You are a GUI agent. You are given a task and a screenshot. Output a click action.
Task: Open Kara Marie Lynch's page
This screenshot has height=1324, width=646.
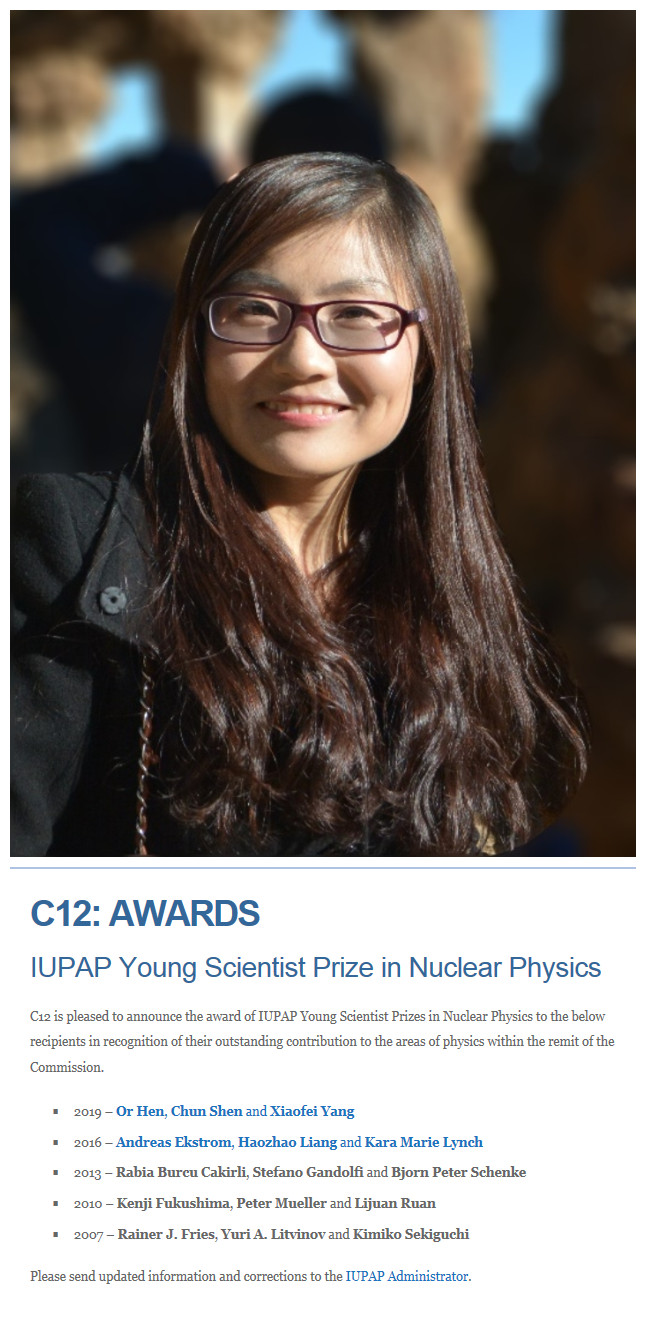tap(423, 1142)
